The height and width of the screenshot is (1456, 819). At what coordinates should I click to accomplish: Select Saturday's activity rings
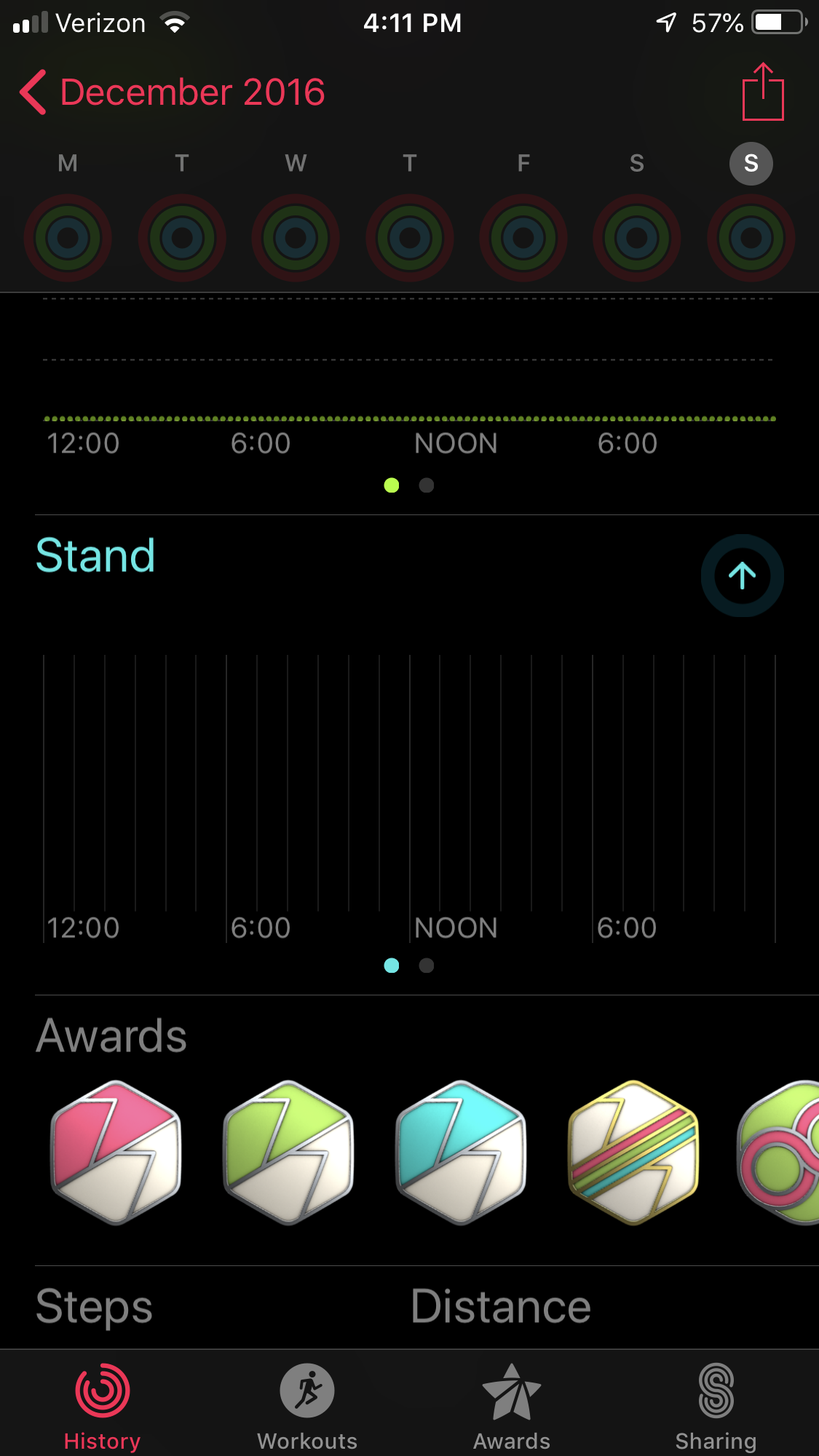(x=637, y=237)
